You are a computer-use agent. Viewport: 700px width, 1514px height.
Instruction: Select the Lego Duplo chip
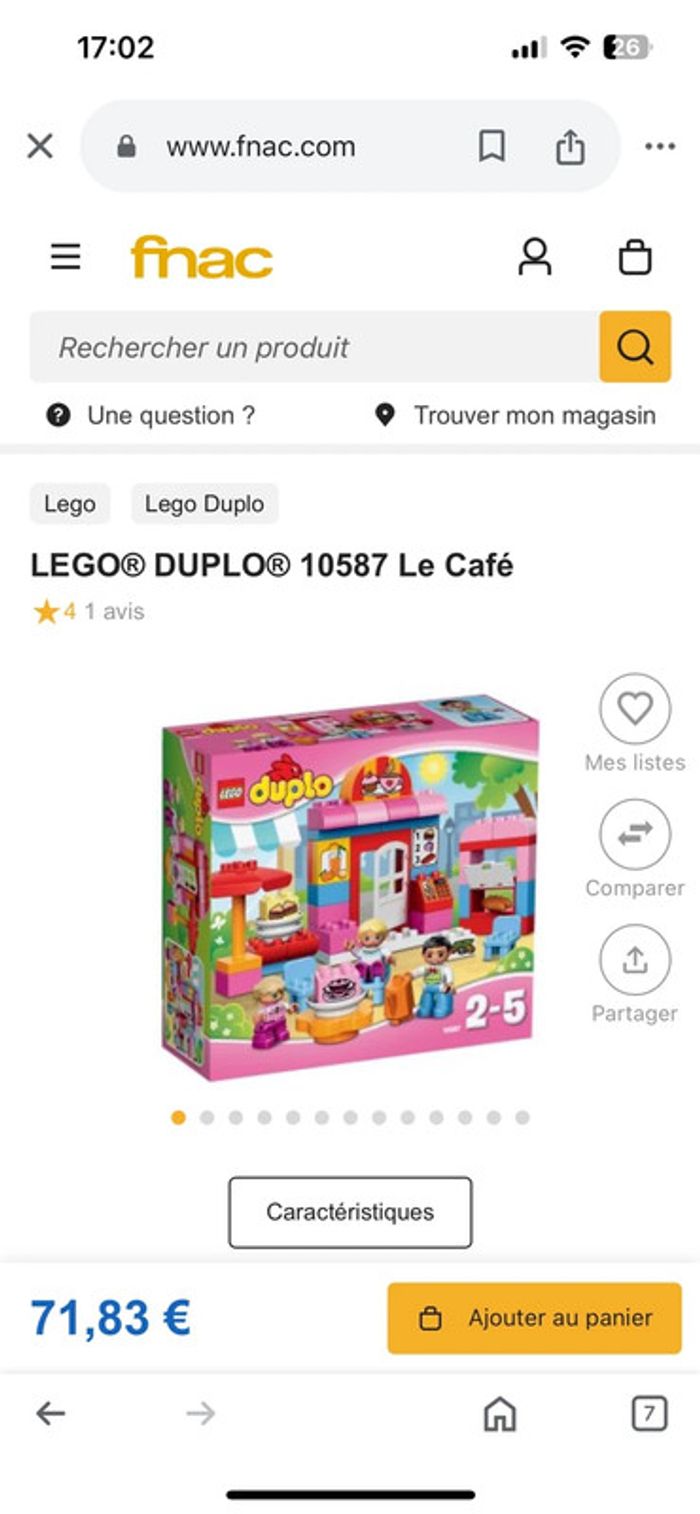204,504
